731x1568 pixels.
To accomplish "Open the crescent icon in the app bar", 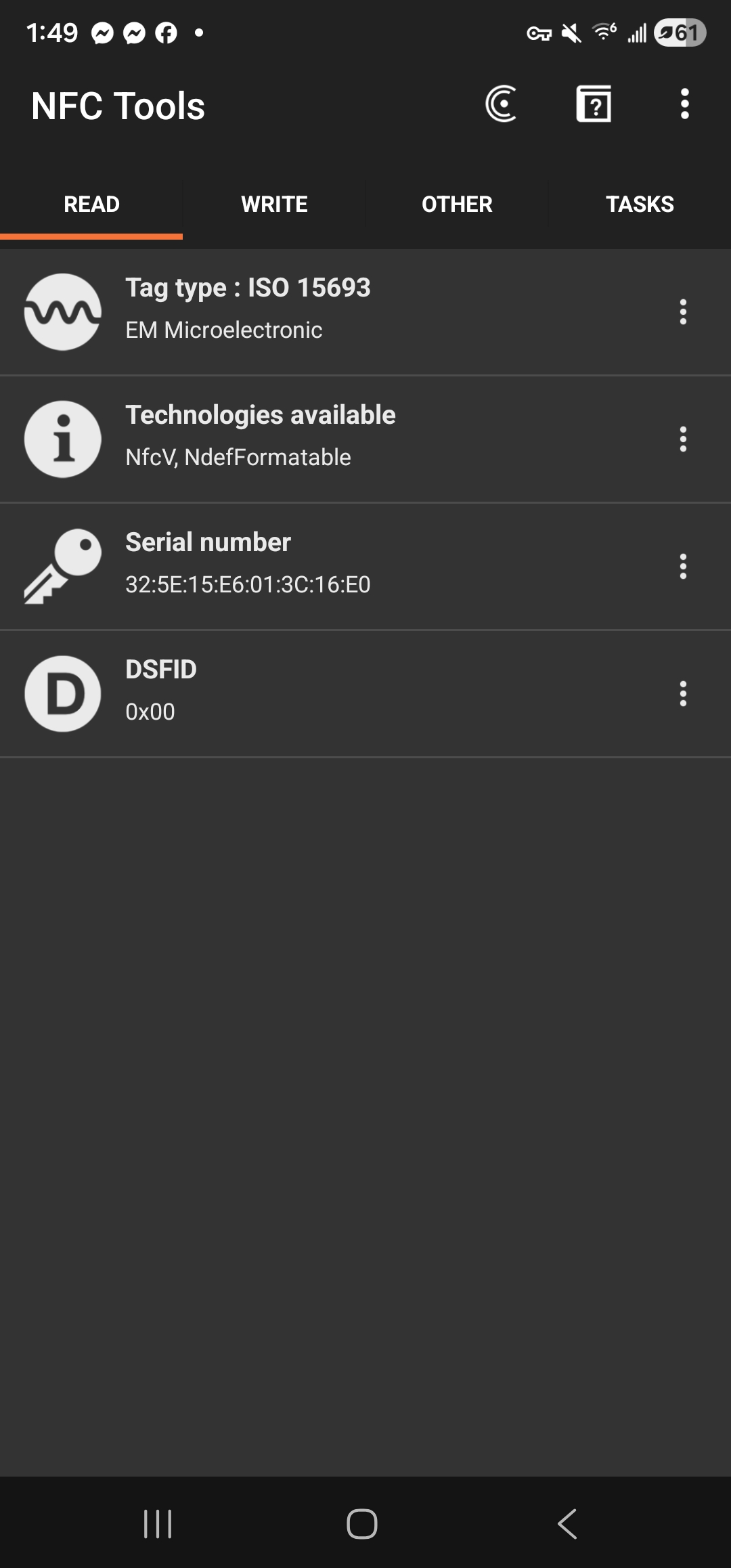I will click(501, 104).
